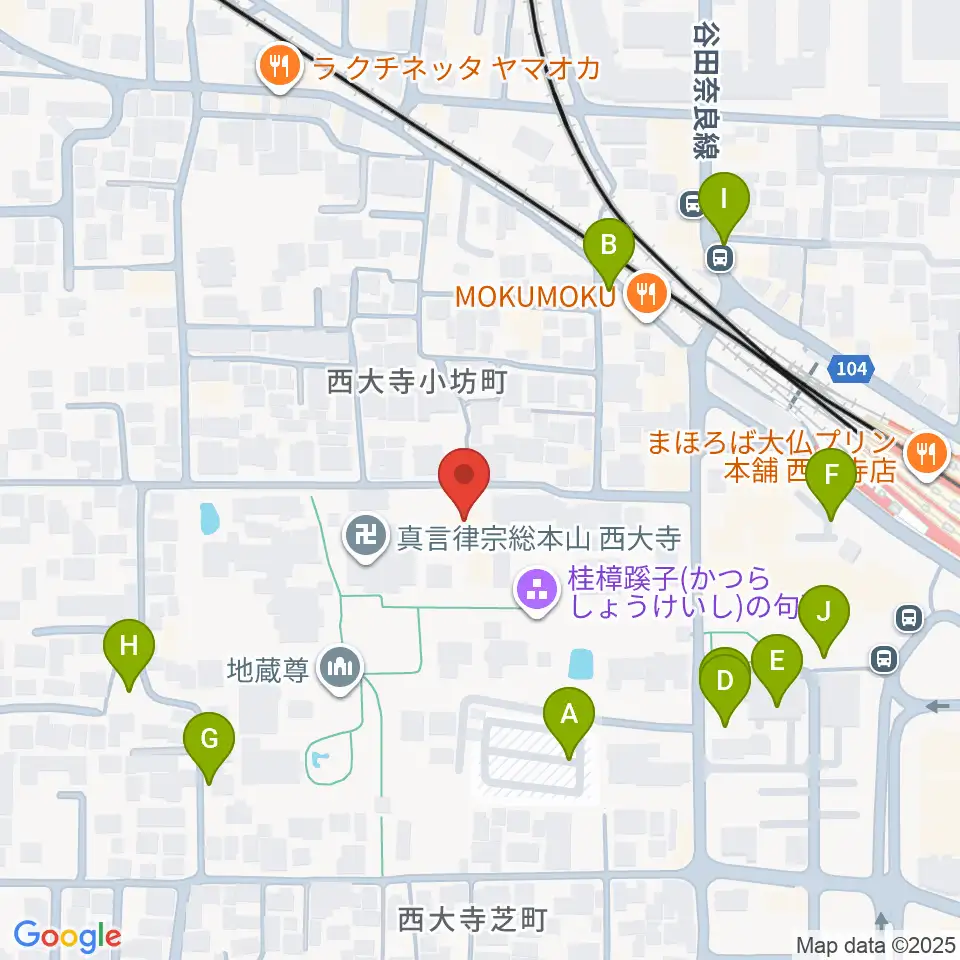Open the ラクチネッタ ヤマオカ restaurant pin
Image resolution: width=960 pixels, height=960 pixels.
[x=280, y=68]
